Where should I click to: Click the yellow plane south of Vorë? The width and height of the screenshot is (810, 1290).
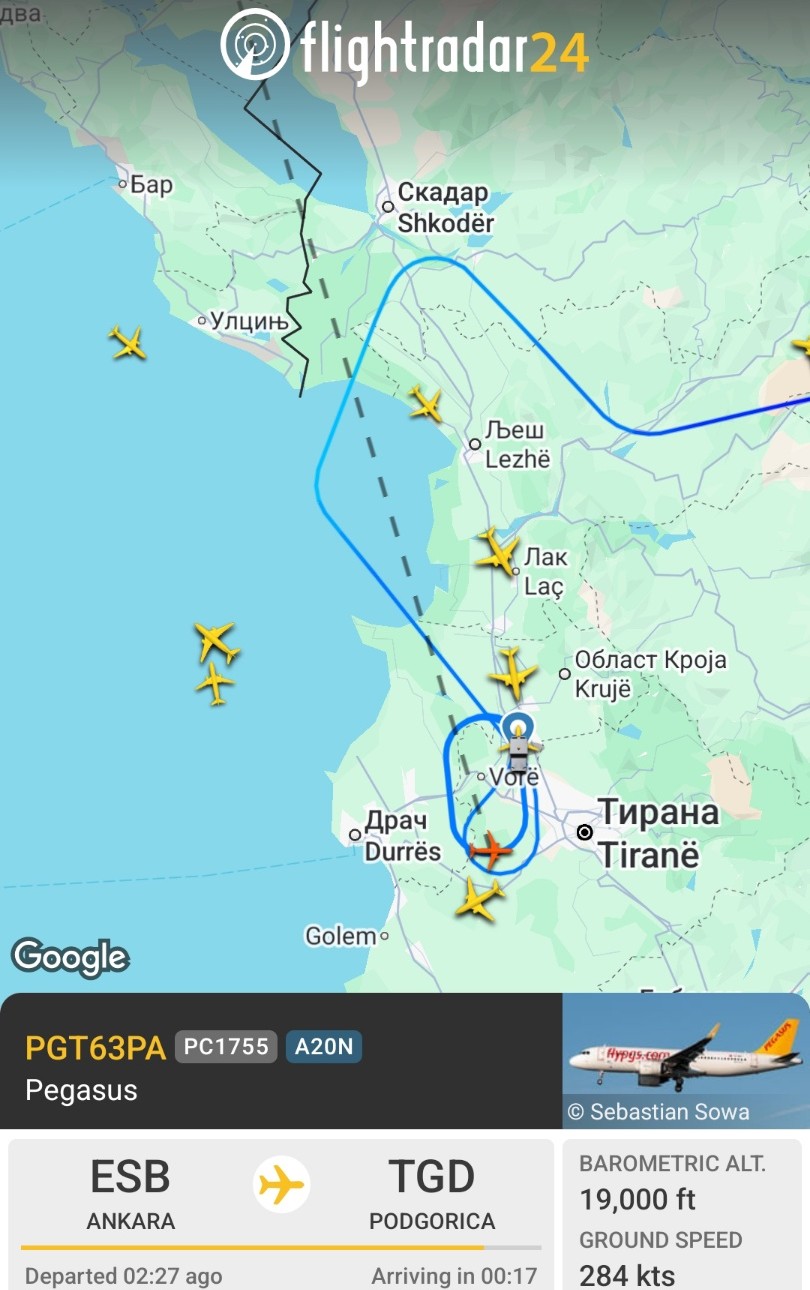478,902
